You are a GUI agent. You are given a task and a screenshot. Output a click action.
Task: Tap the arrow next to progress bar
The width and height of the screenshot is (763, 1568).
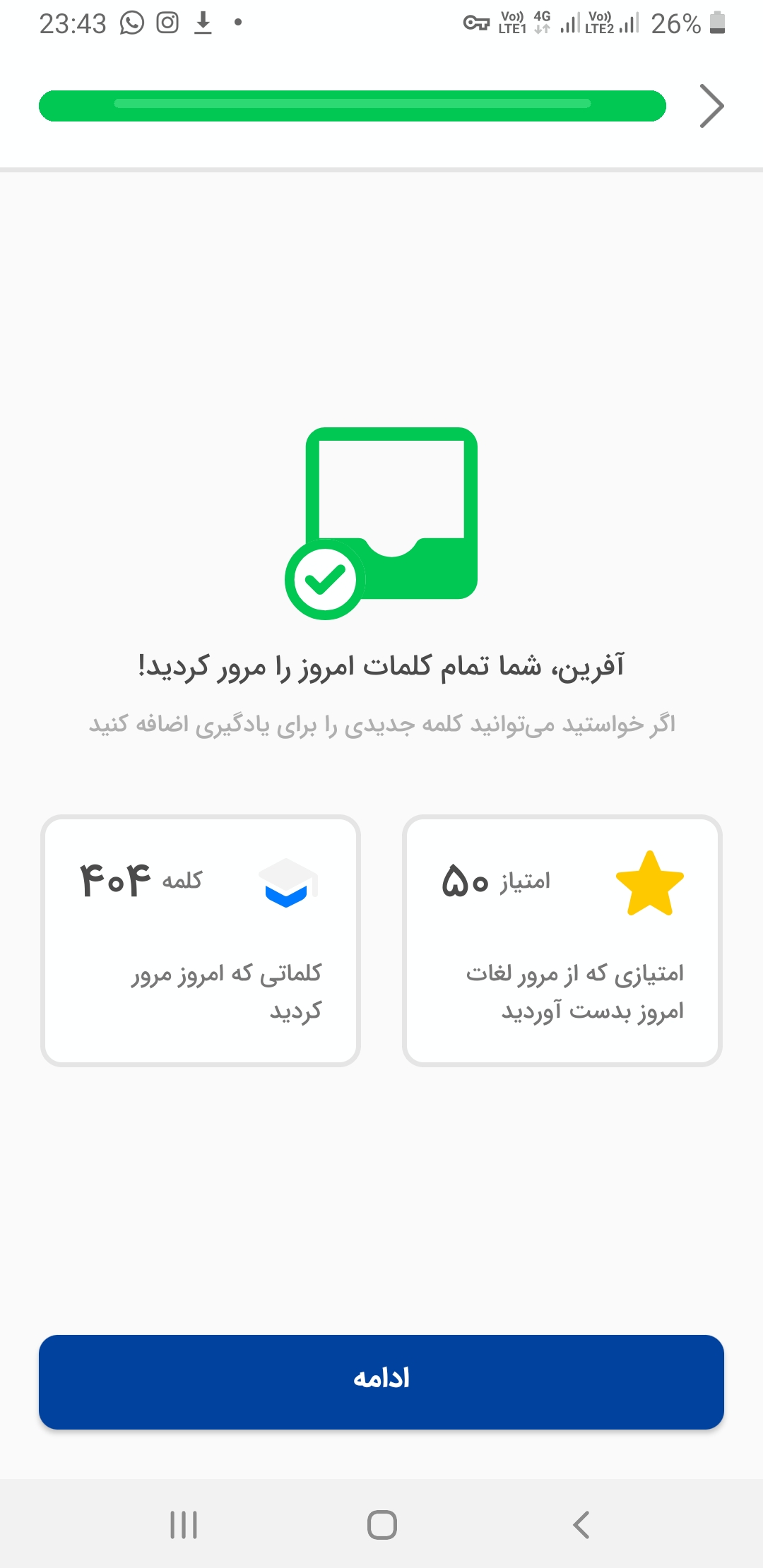(711, 106)
